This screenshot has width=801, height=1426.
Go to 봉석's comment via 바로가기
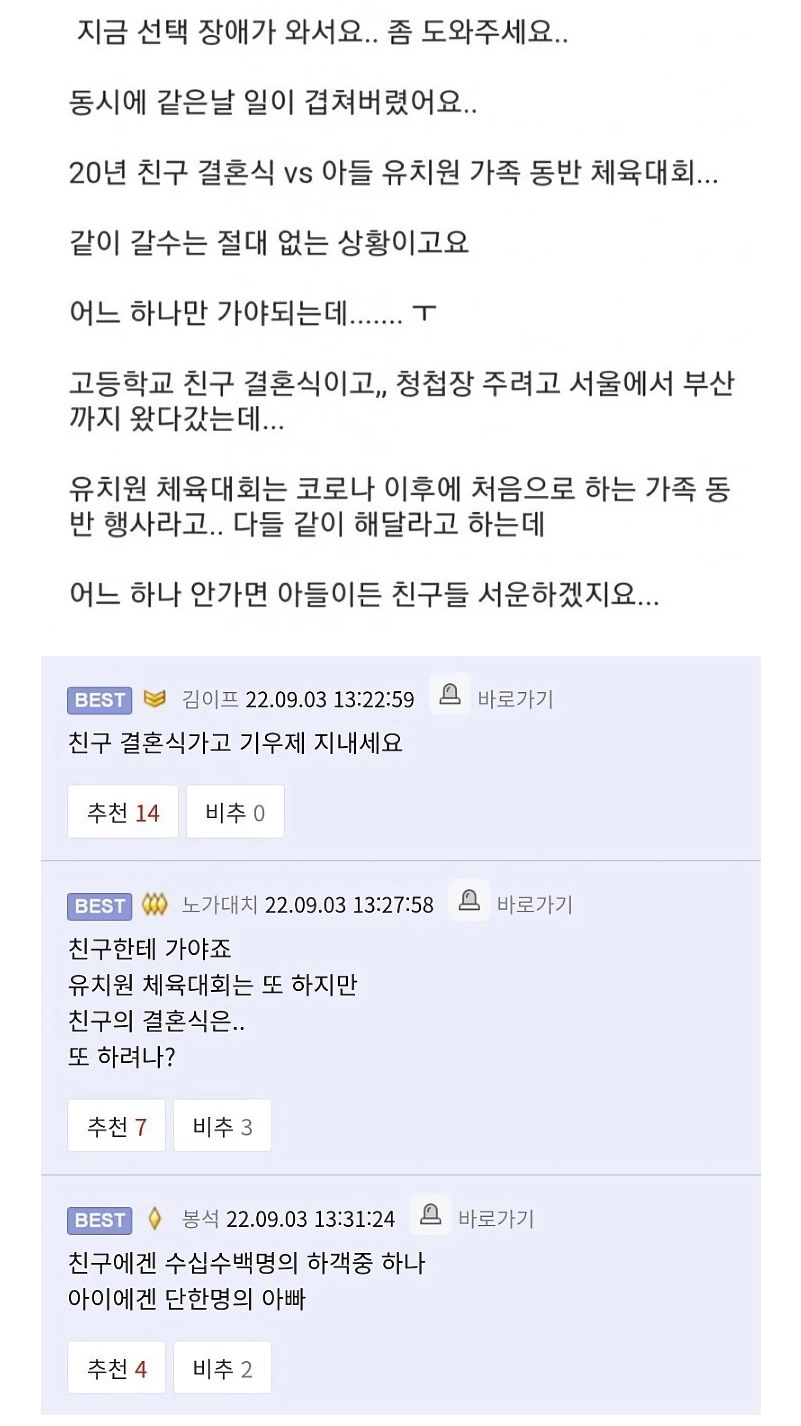tap(496, 1219)
